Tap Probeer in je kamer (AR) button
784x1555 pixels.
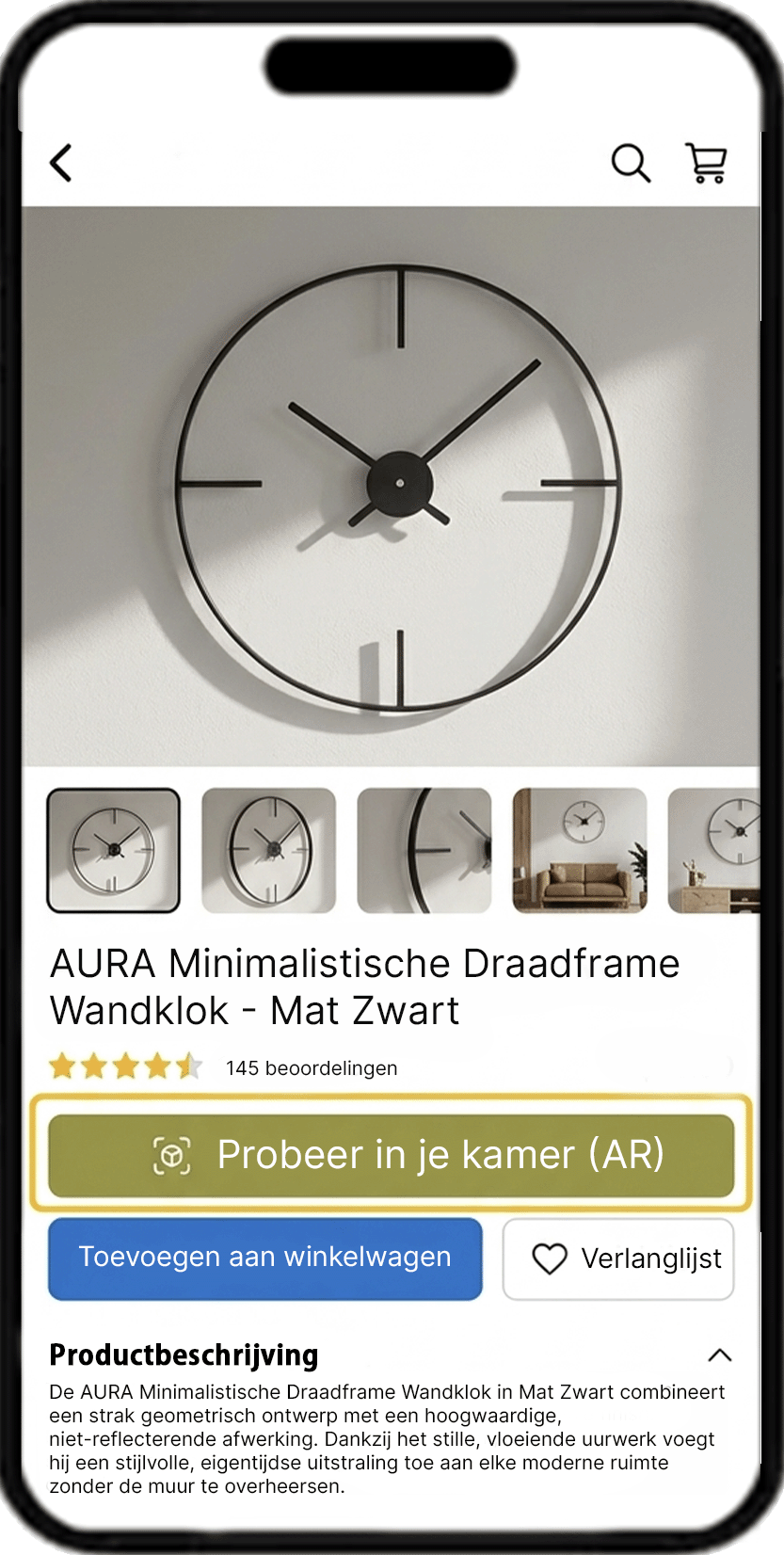(392, 1156)
